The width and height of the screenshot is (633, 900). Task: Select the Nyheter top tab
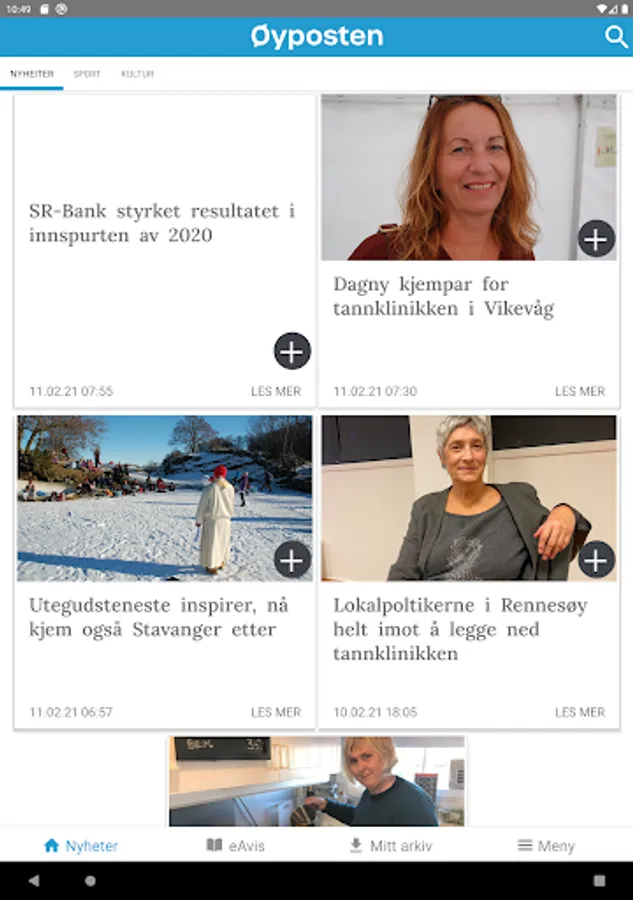[x=32, y=74]
